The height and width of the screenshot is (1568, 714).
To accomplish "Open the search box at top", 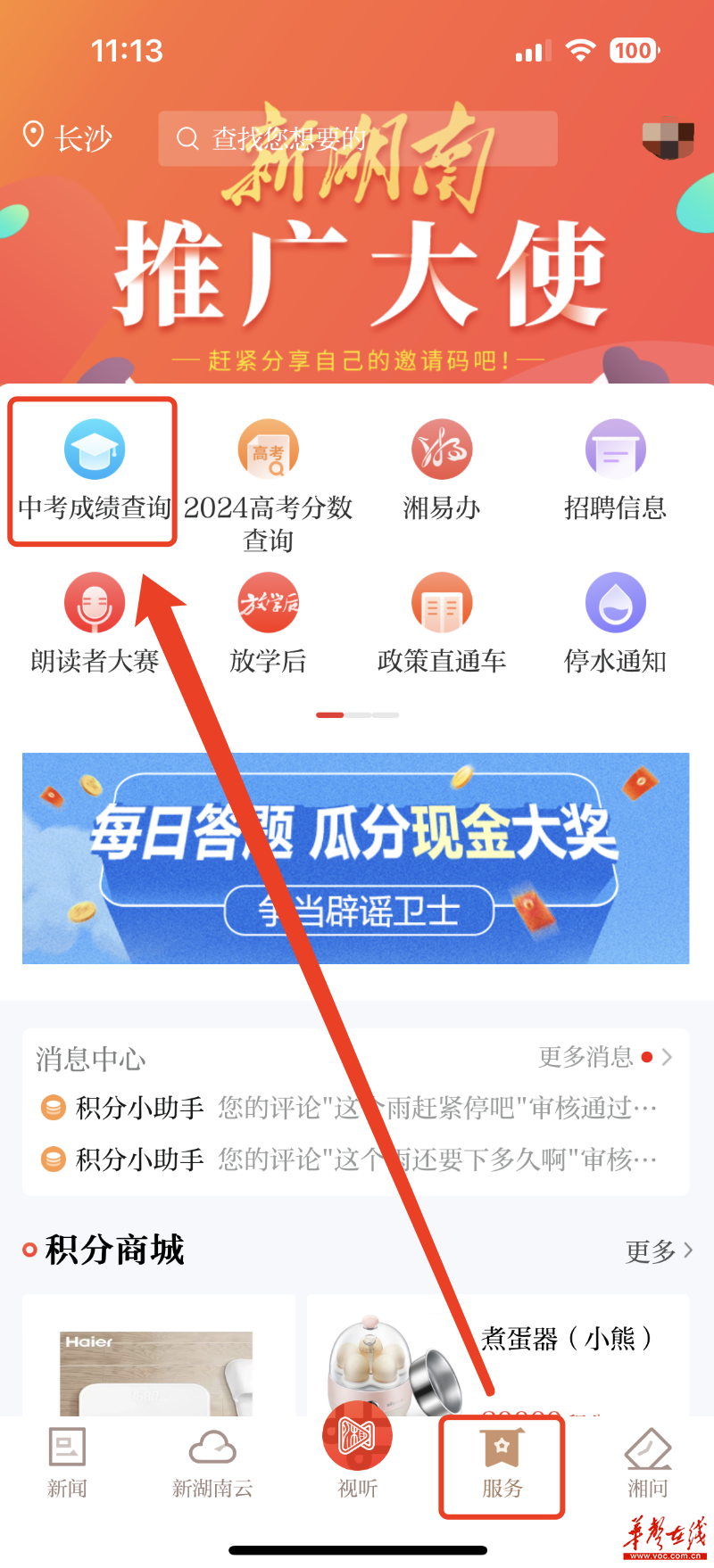I will coord(357,138).
